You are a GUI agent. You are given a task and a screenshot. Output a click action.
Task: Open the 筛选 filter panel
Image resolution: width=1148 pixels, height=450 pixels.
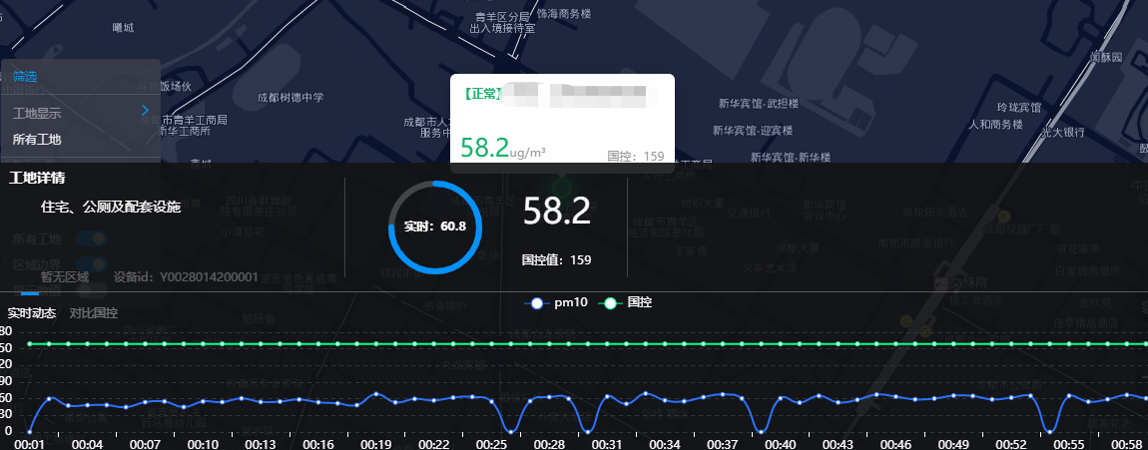25,77
